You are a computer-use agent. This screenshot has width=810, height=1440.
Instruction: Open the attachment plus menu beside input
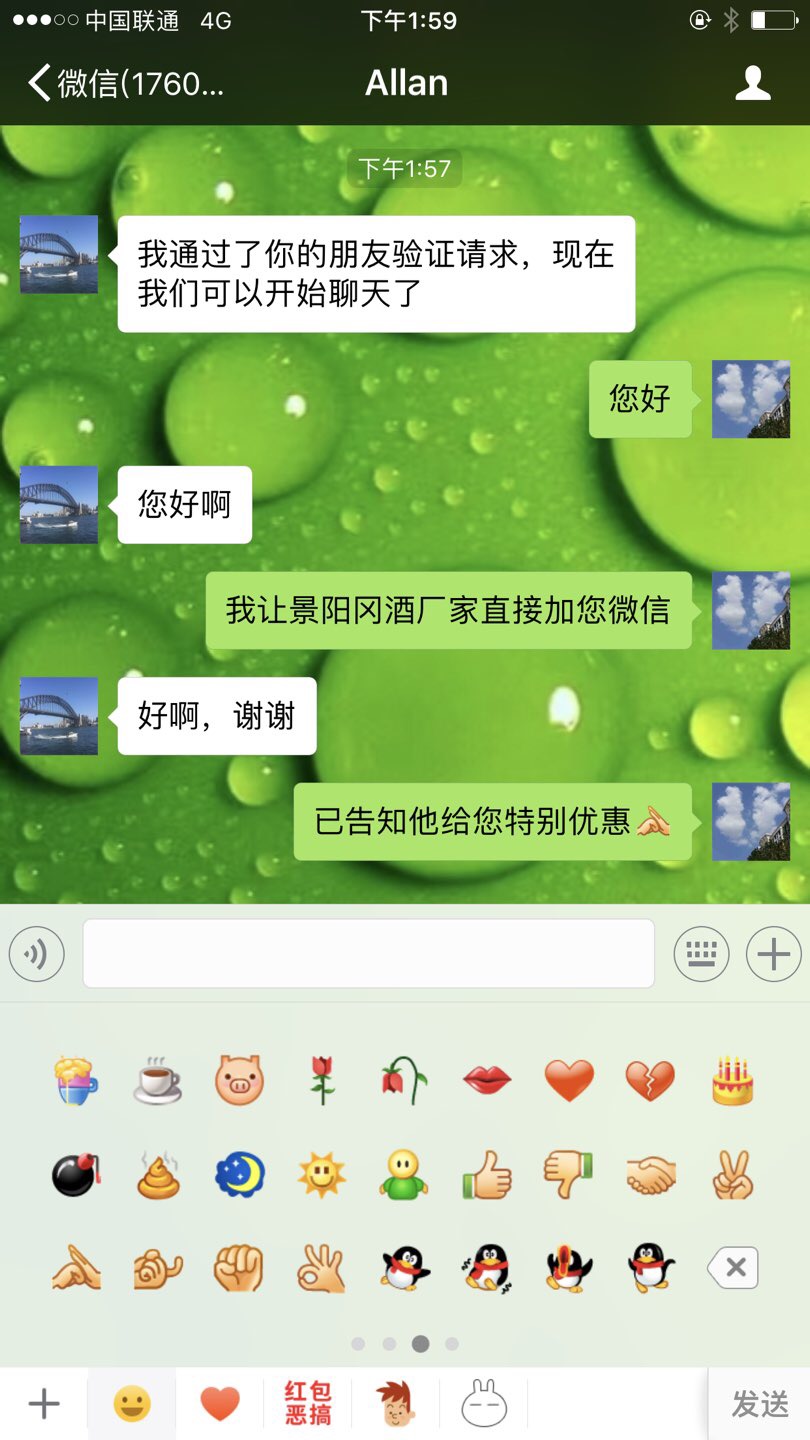(773, 955)
